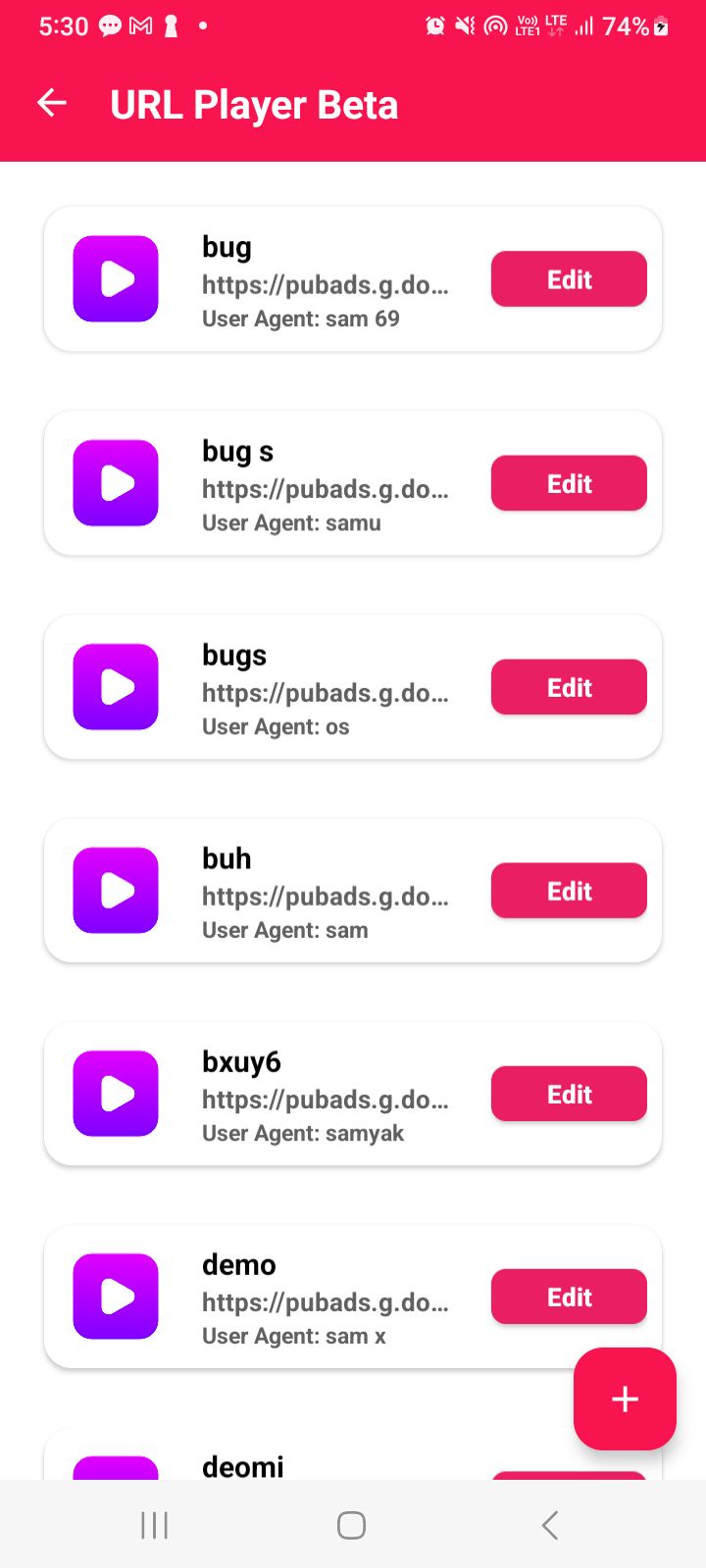Open recent apps from navigation bar
706x1568 pixels.
(155, 1525)
